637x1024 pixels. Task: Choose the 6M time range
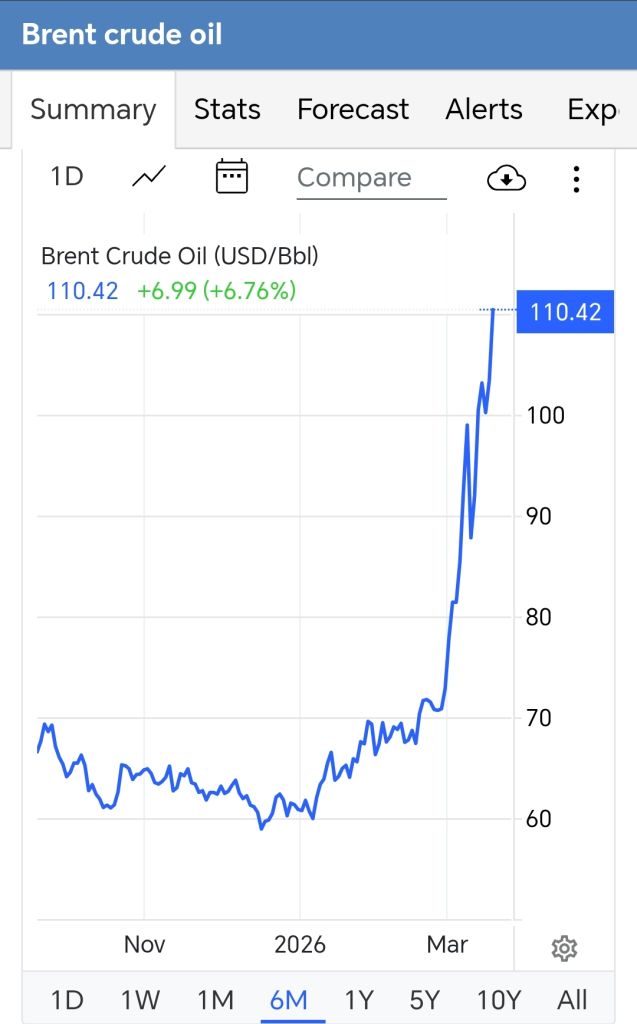tap(288, 999)
